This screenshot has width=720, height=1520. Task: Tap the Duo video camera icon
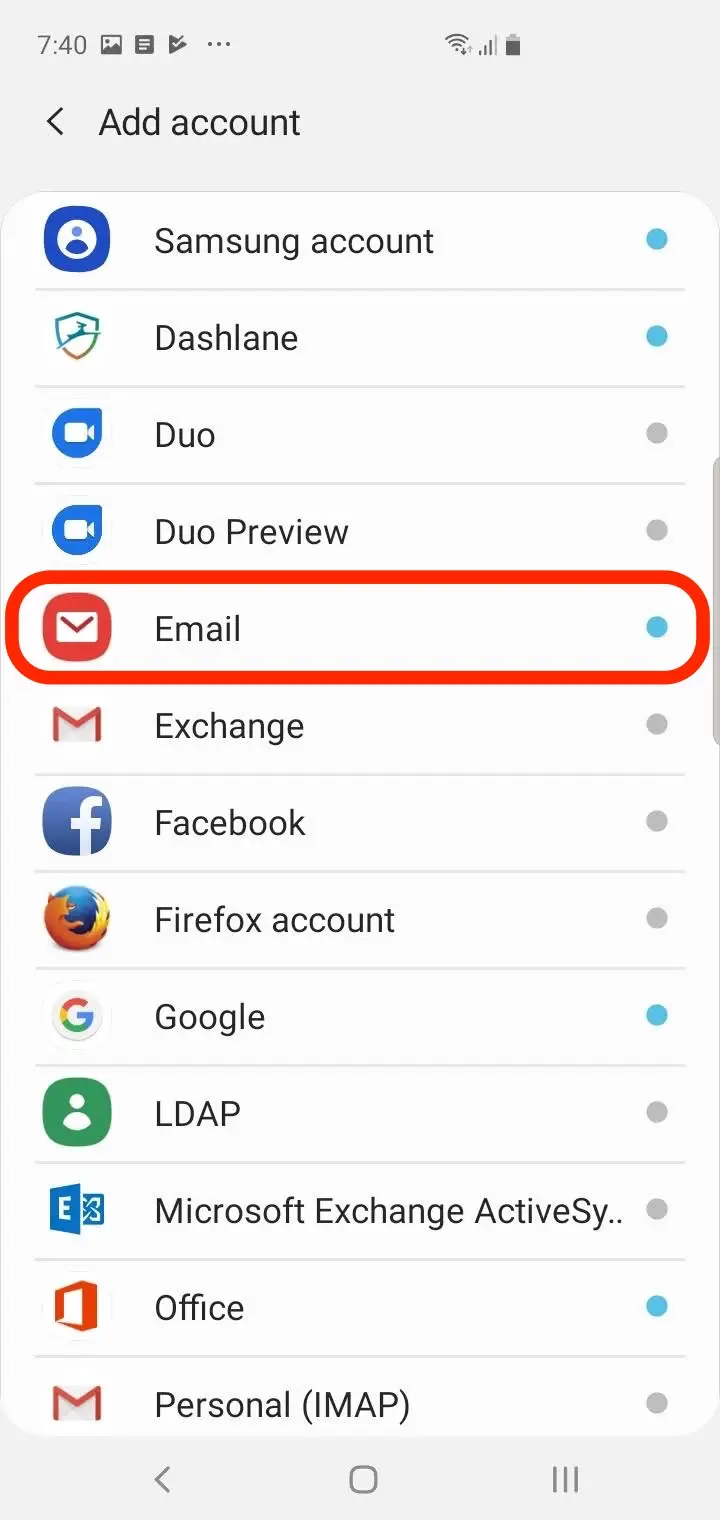(x=77, y=434)
